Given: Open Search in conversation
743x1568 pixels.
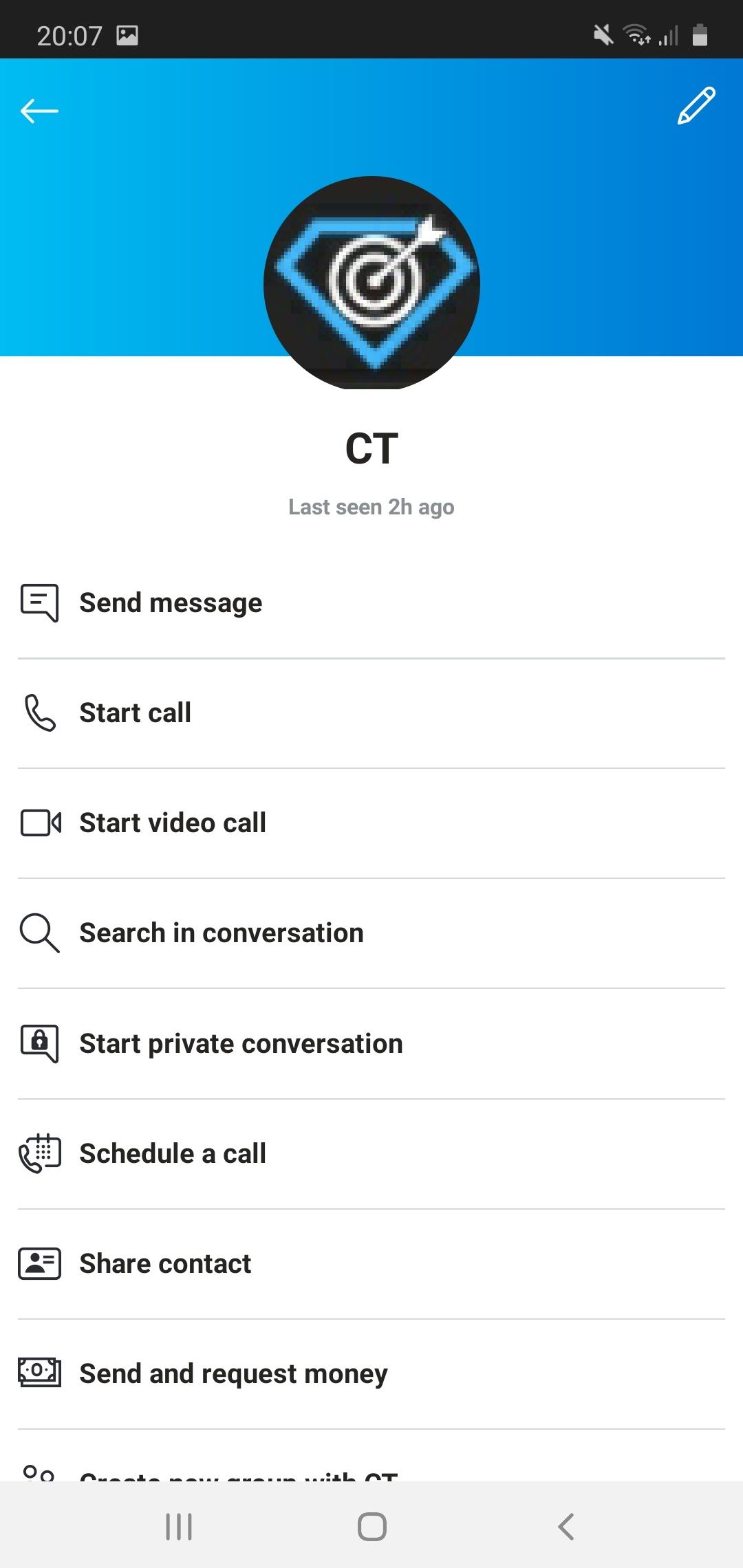Looking at the screenshot, I should (371, 933).
